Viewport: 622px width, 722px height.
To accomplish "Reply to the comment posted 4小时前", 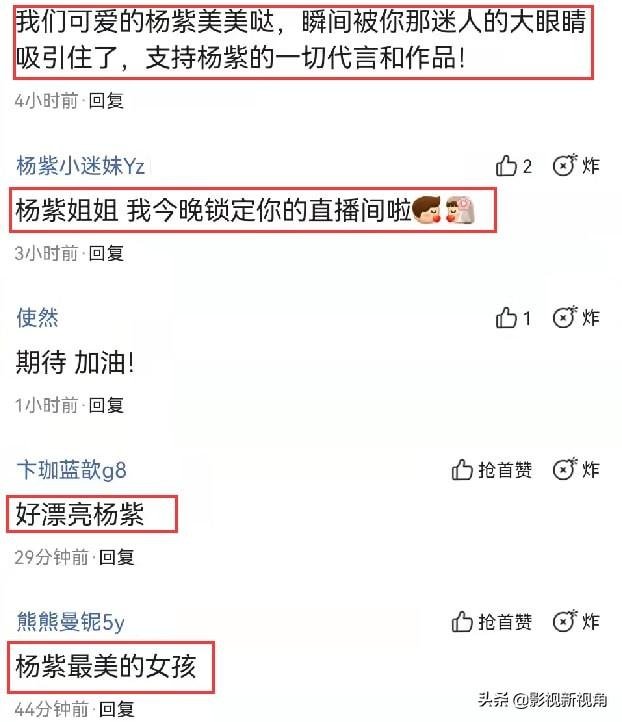I will point(106,101).
